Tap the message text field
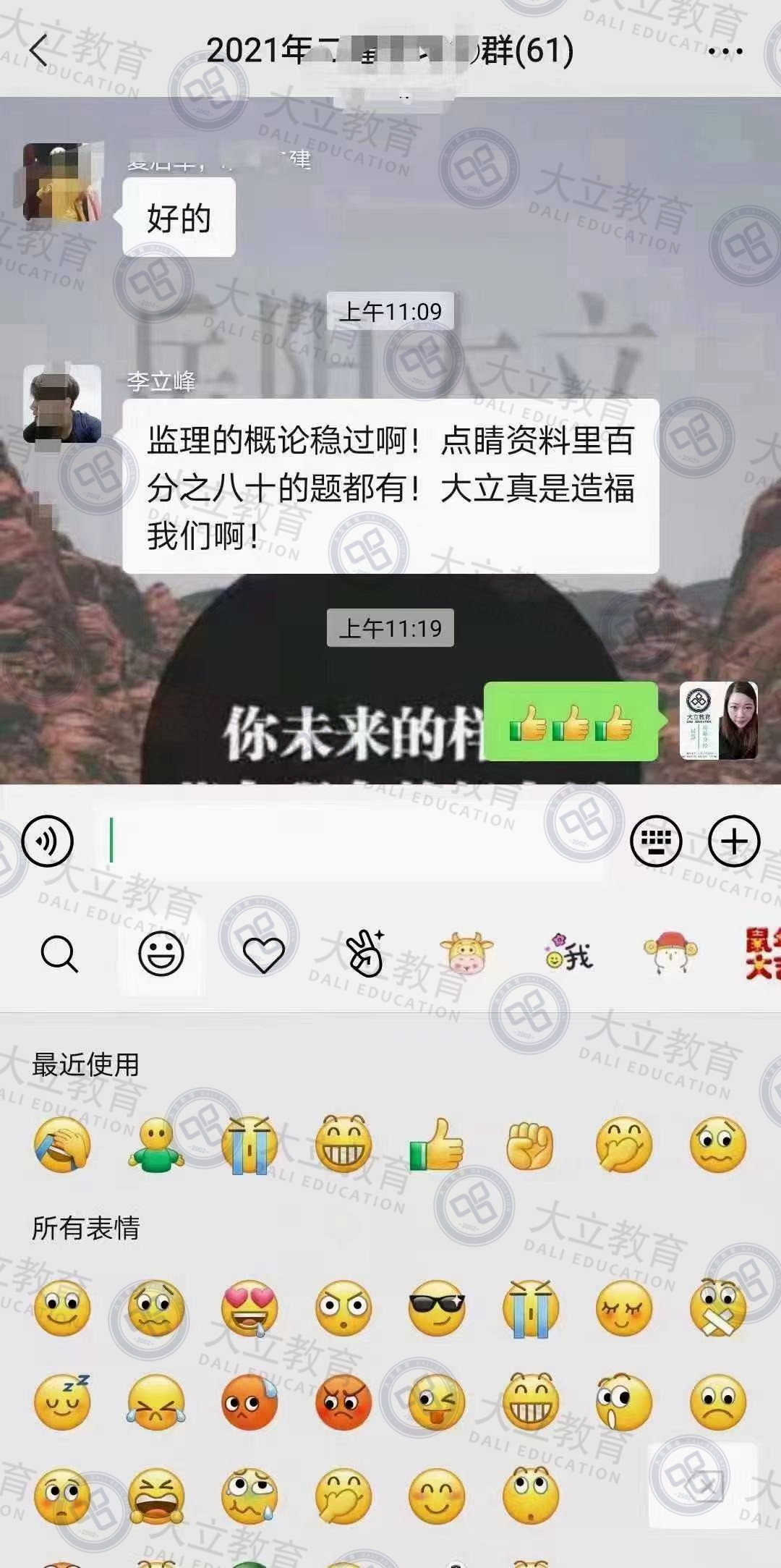The width and height of the screenshot is (781, 1568). 354,841
